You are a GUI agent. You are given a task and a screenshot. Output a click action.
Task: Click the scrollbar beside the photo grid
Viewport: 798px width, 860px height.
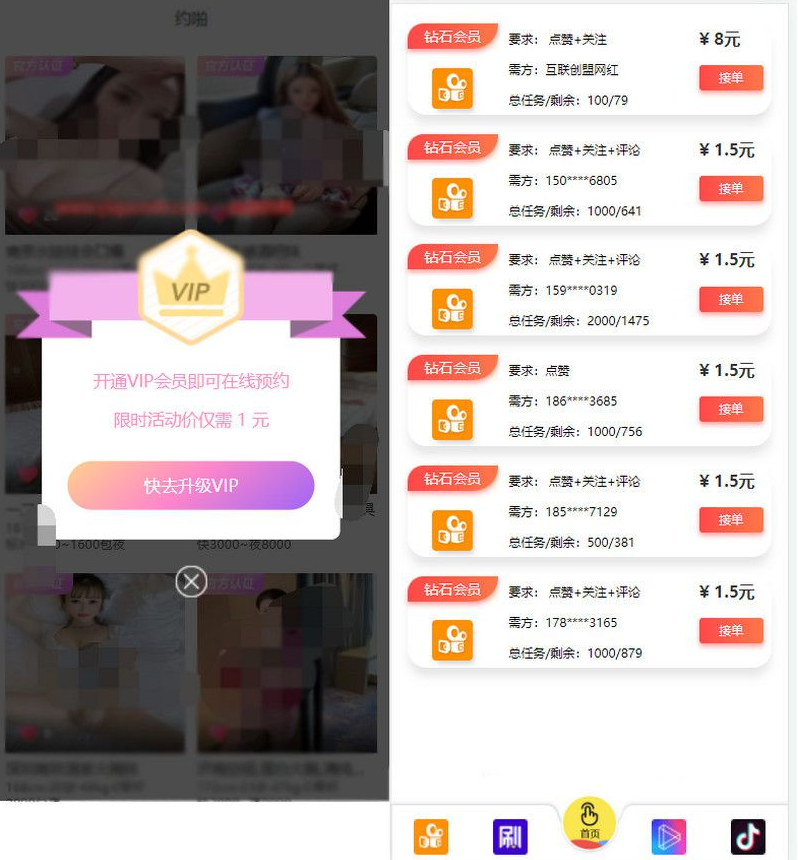point(383,160)
